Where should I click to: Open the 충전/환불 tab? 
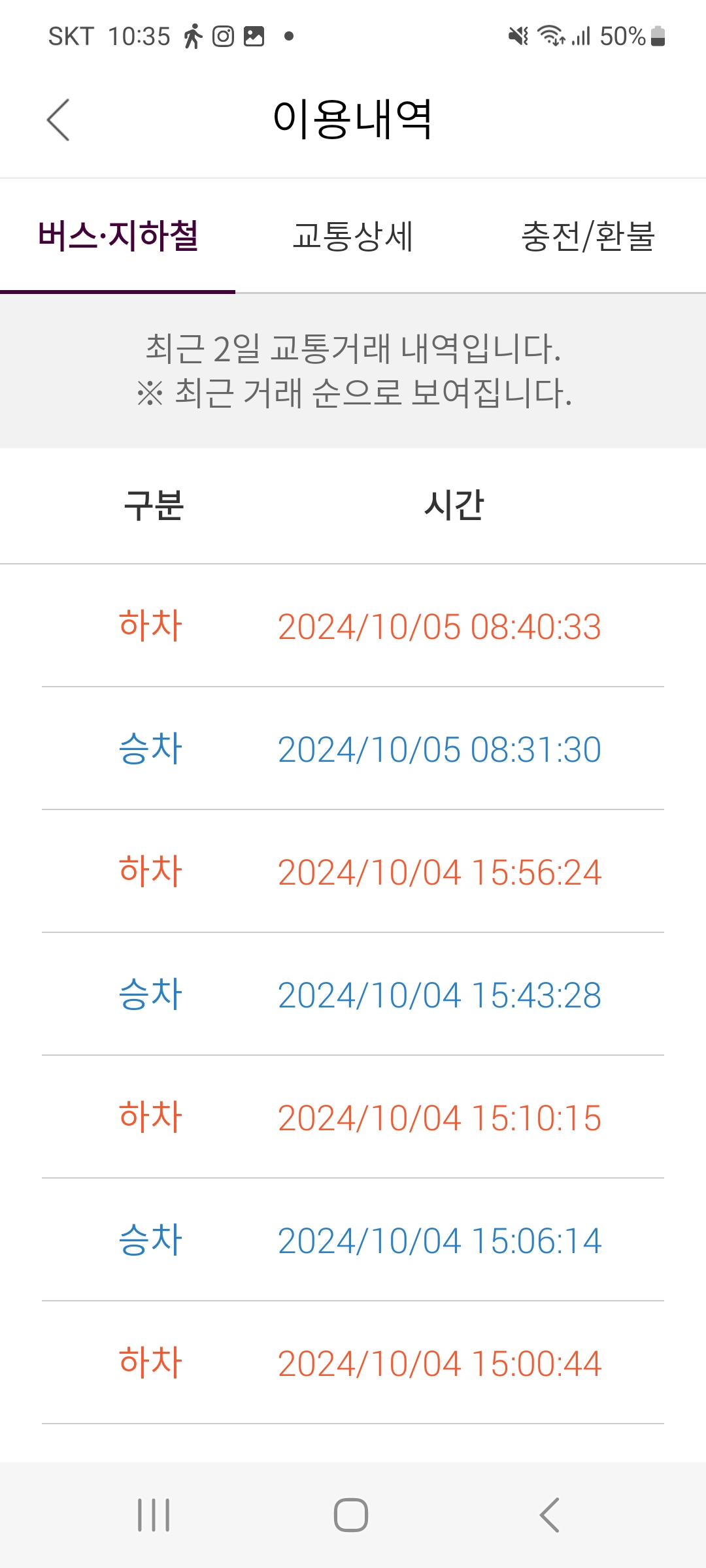tap(588, 237)
